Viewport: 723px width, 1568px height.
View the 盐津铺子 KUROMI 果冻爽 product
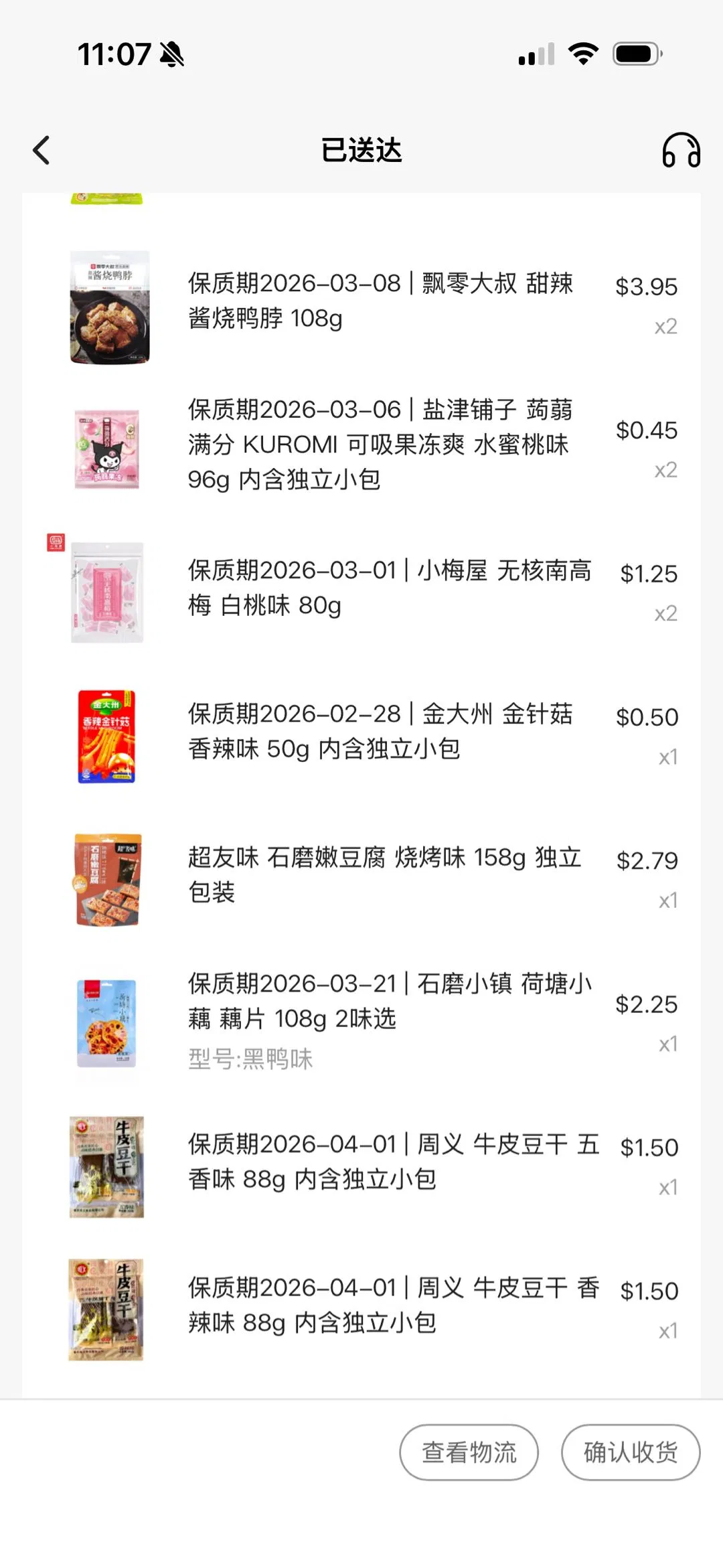(x=379, y=445)
